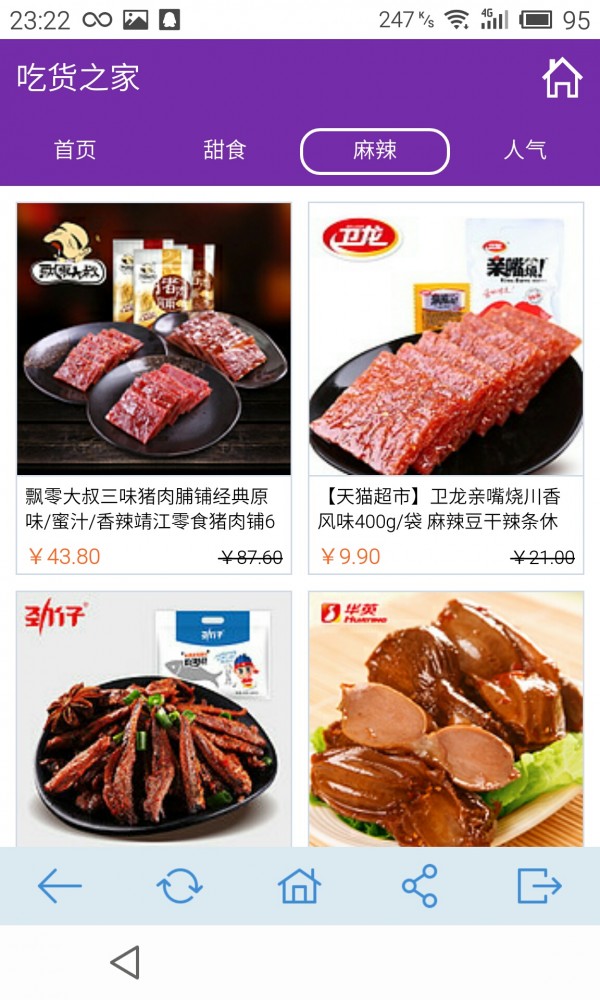Screen dimensions: 600x1000
Task: Open the 劲仔 dried fish product card
Action: [154, 720]
